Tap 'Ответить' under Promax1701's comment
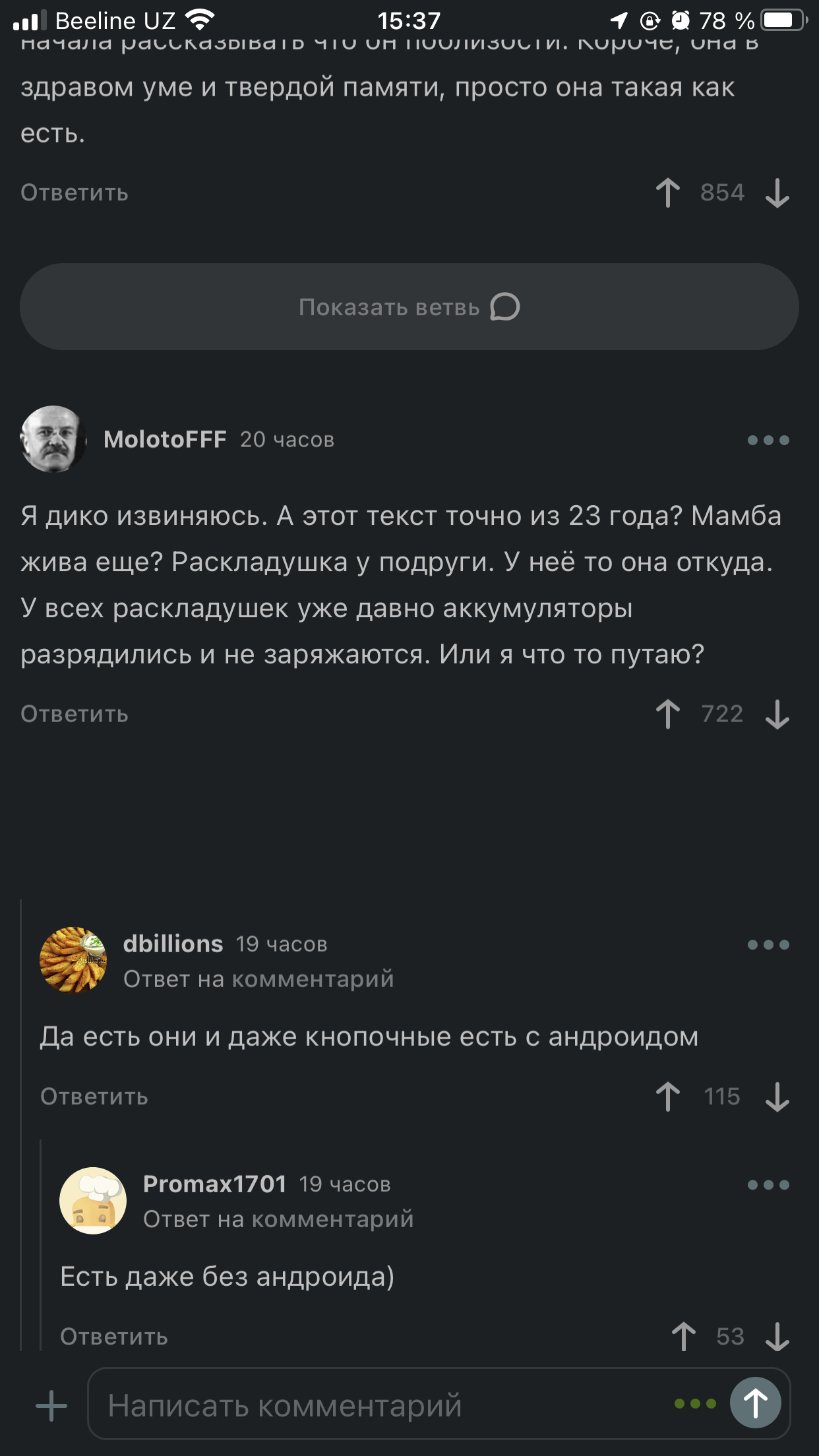Viewport: 819px width, 1456px height. [114, 1337]
